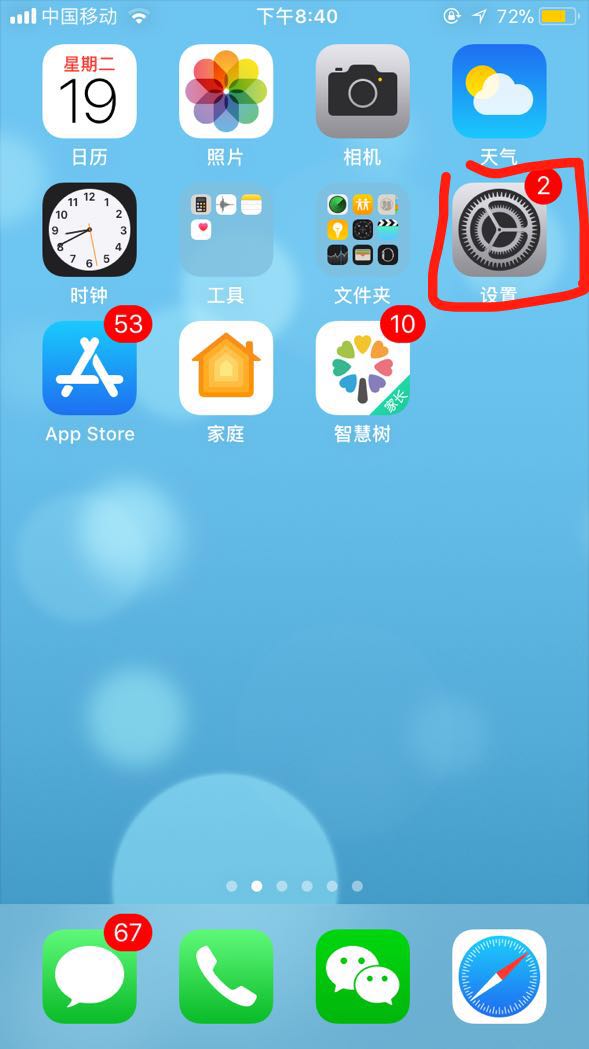Open Messages in the dock

(x=89, y=976)
